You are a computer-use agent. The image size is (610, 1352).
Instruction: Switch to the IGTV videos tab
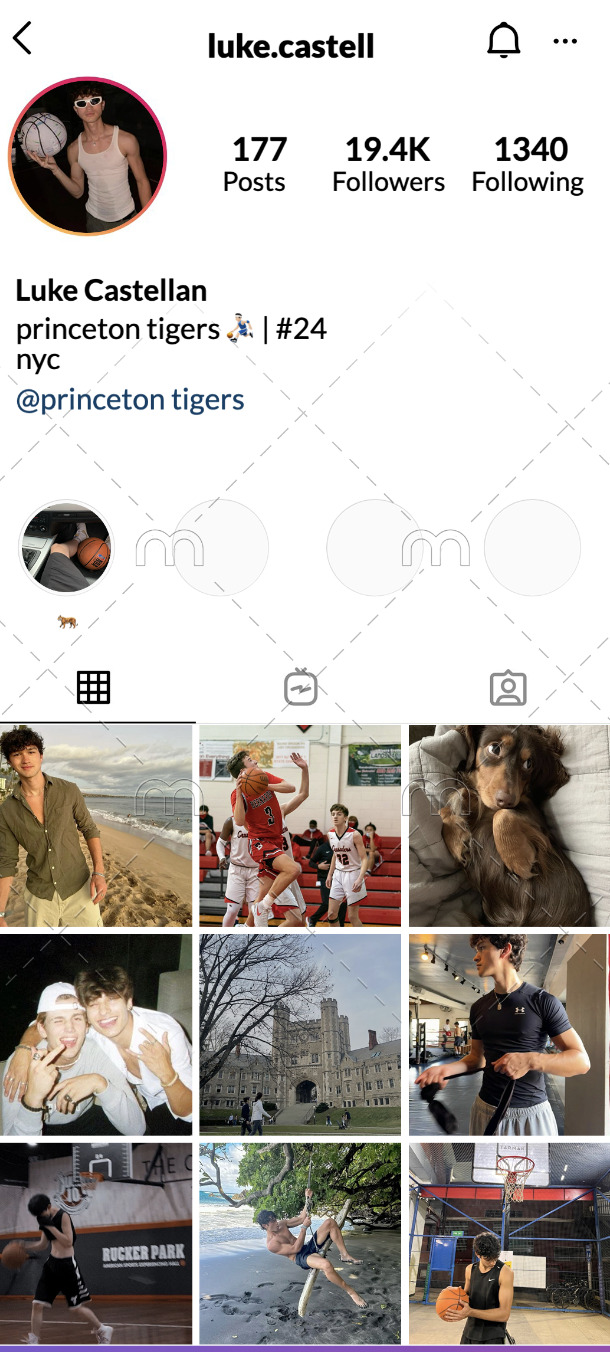point(301,688)
